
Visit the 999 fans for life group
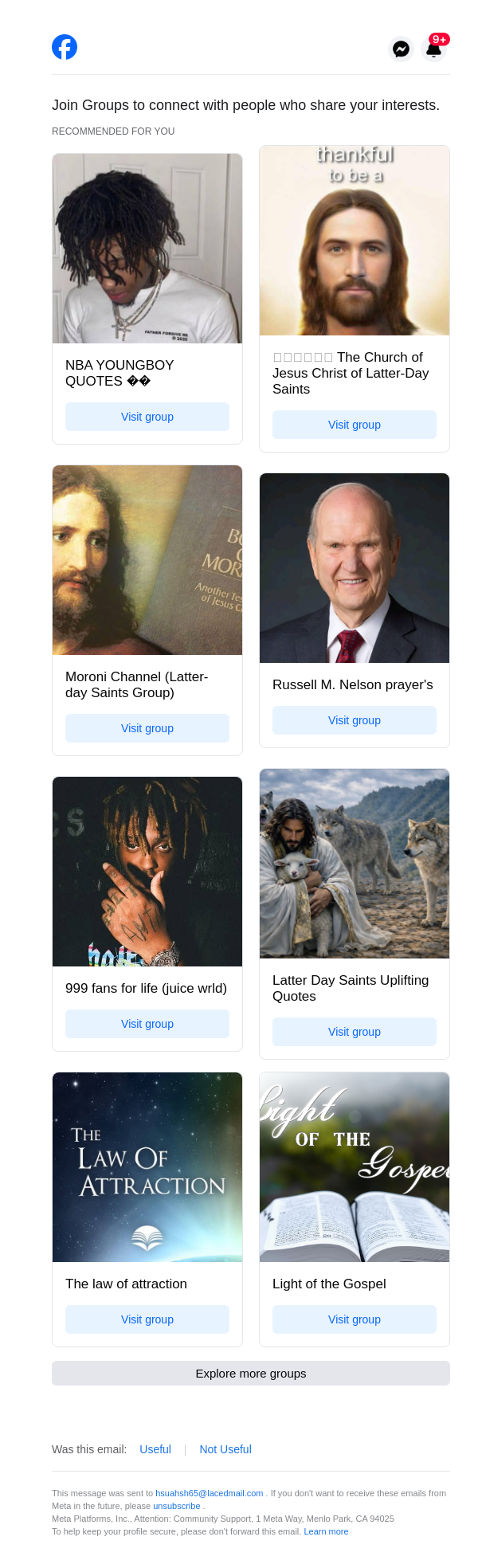tap(147, 1024)
